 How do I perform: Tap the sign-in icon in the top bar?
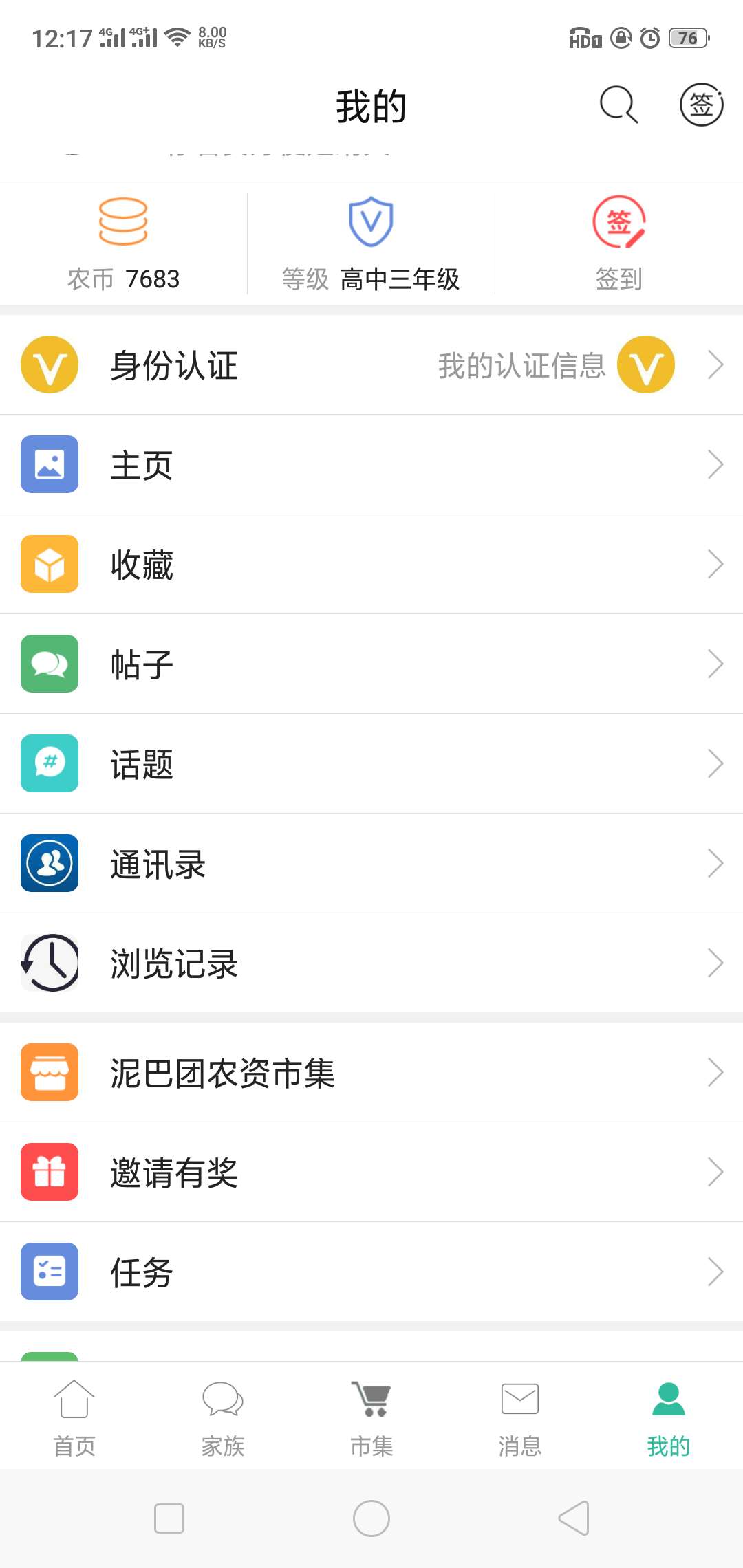(x=701, y=105)
